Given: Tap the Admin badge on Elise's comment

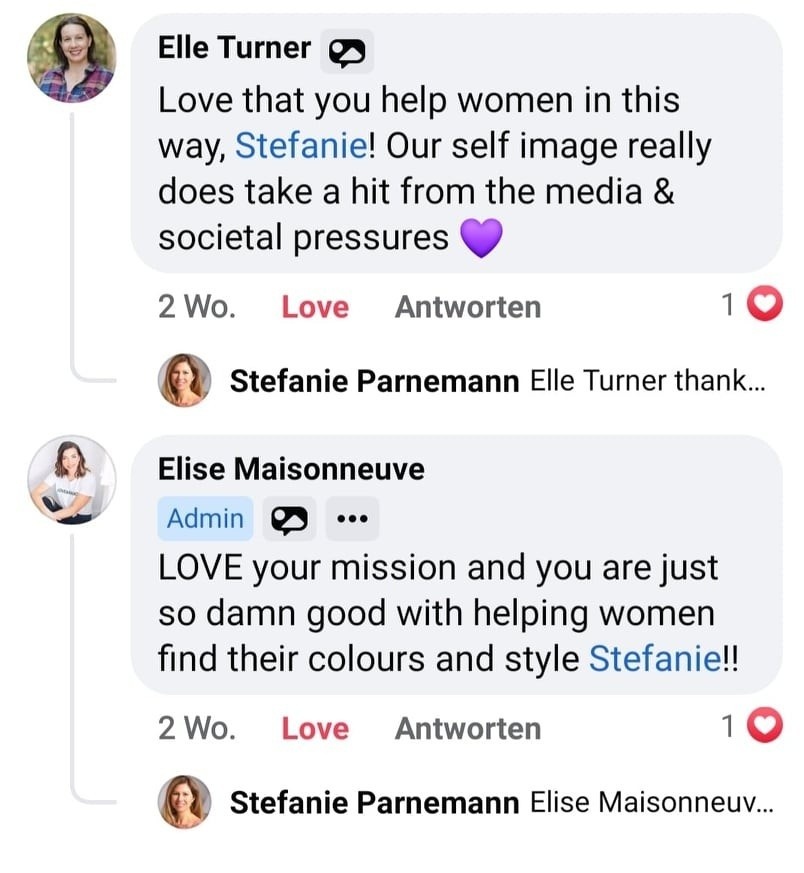Looking at the screenshot, I should [x=204, y=518].
